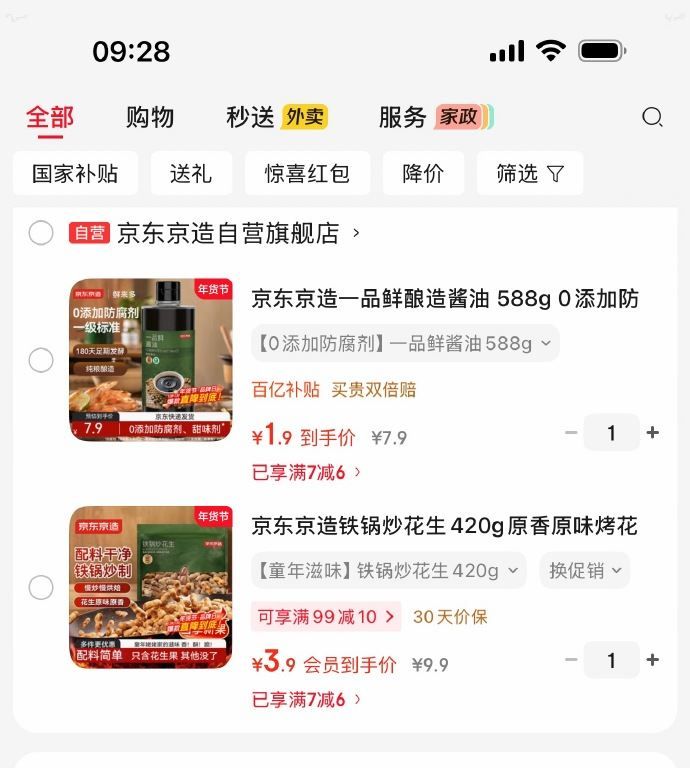This screenshot has width=690, height=768.
Task: Increase peanut quantity with plus
Action: 653,660
